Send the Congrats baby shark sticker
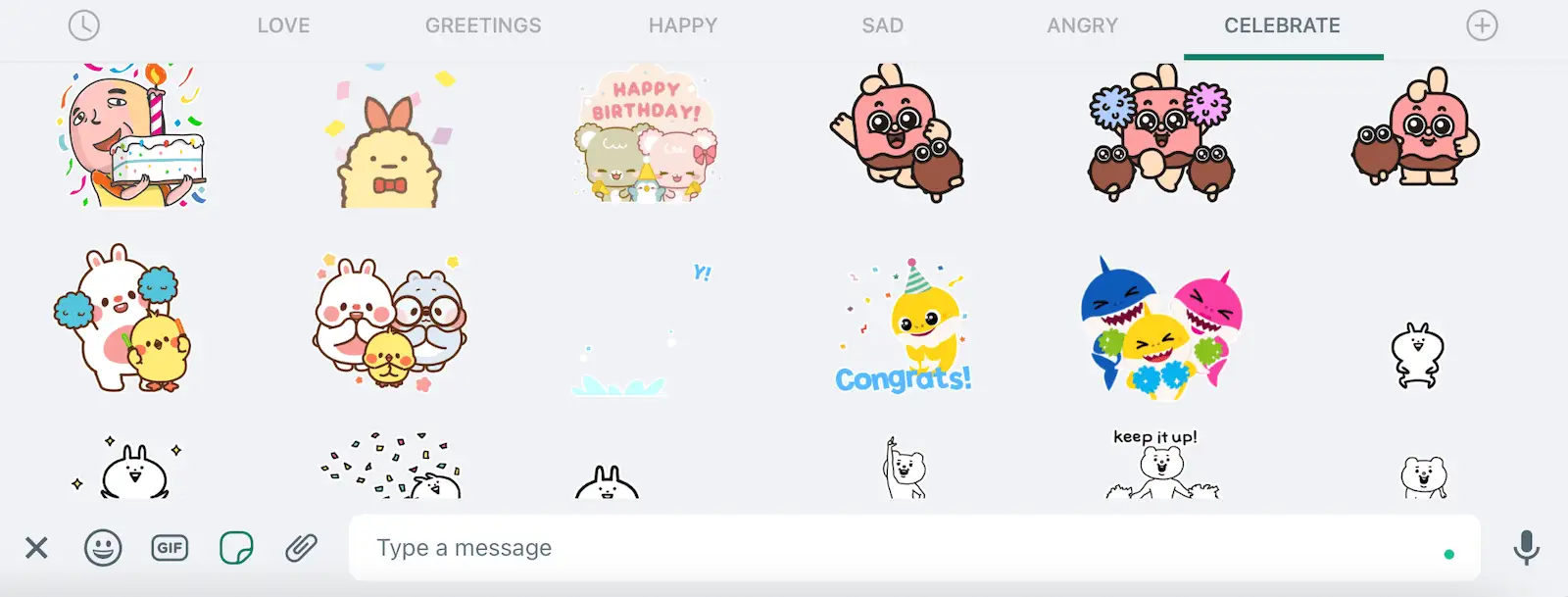This screenshot has height=597, width=1568. point(904,326)
